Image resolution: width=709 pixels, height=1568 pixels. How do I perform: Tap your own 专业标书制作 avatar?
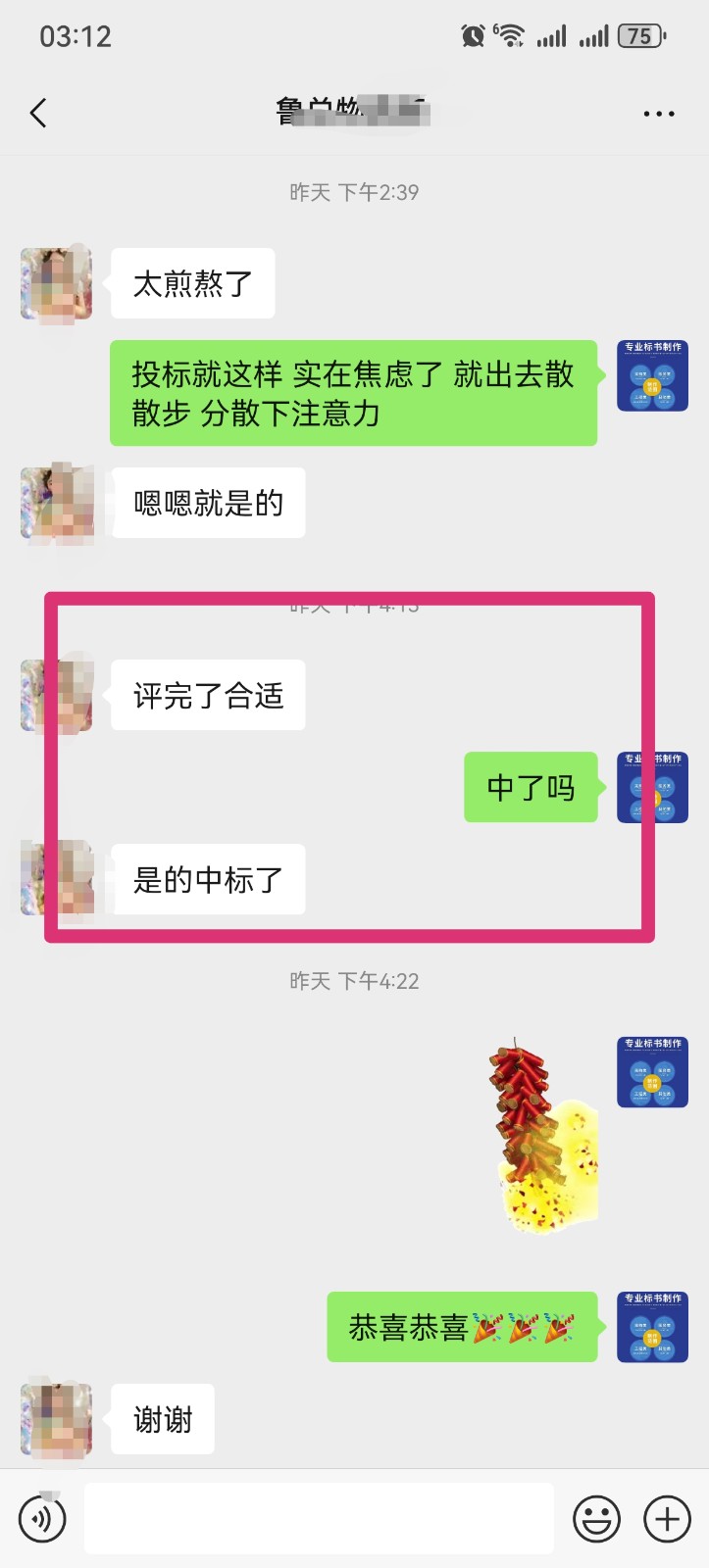652,789
